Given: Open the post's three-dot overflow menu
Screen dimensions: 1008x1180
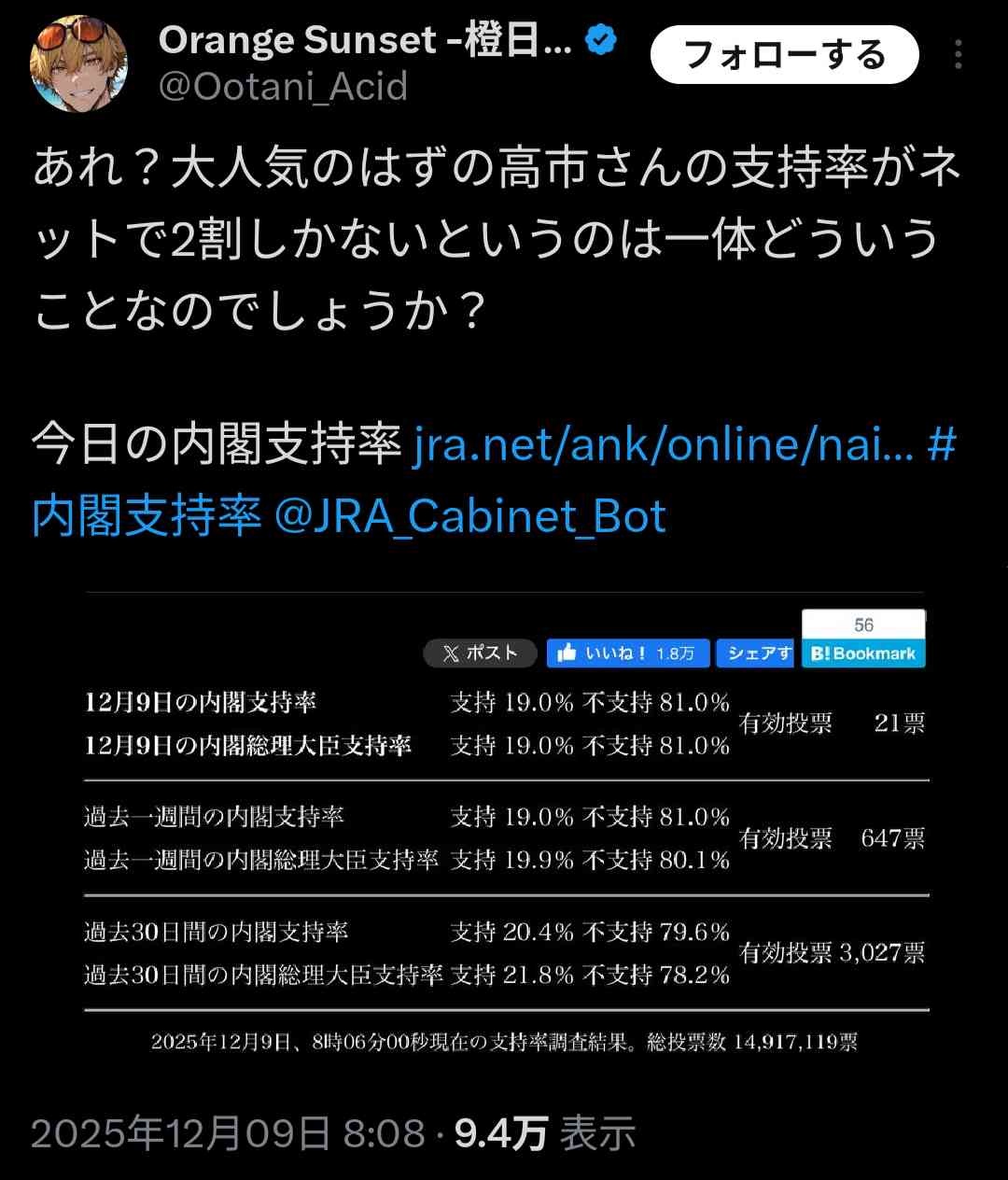Looking at the screenshot, I should point(958,55).
